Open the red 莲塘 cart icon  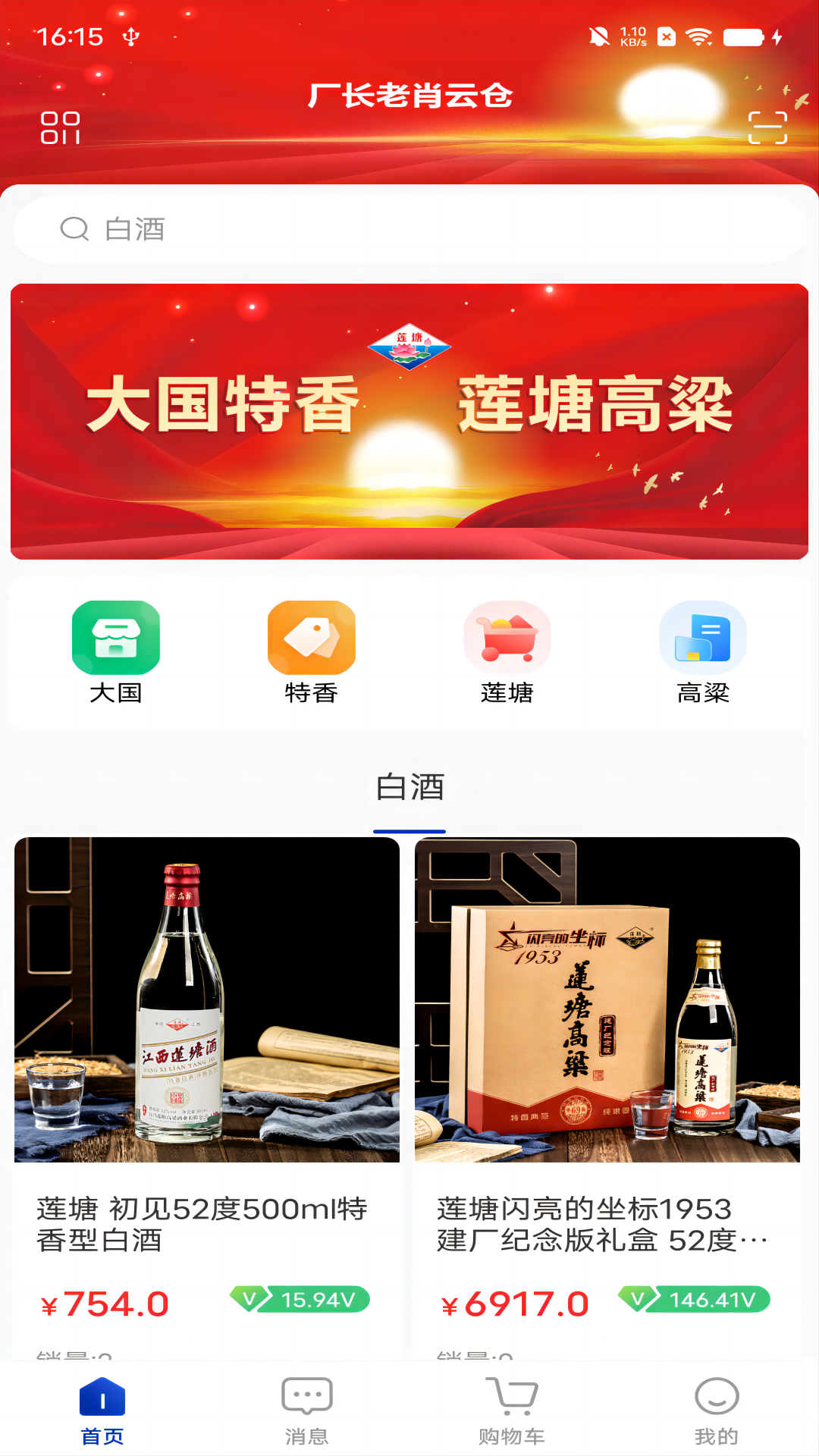tap(507, 638)
